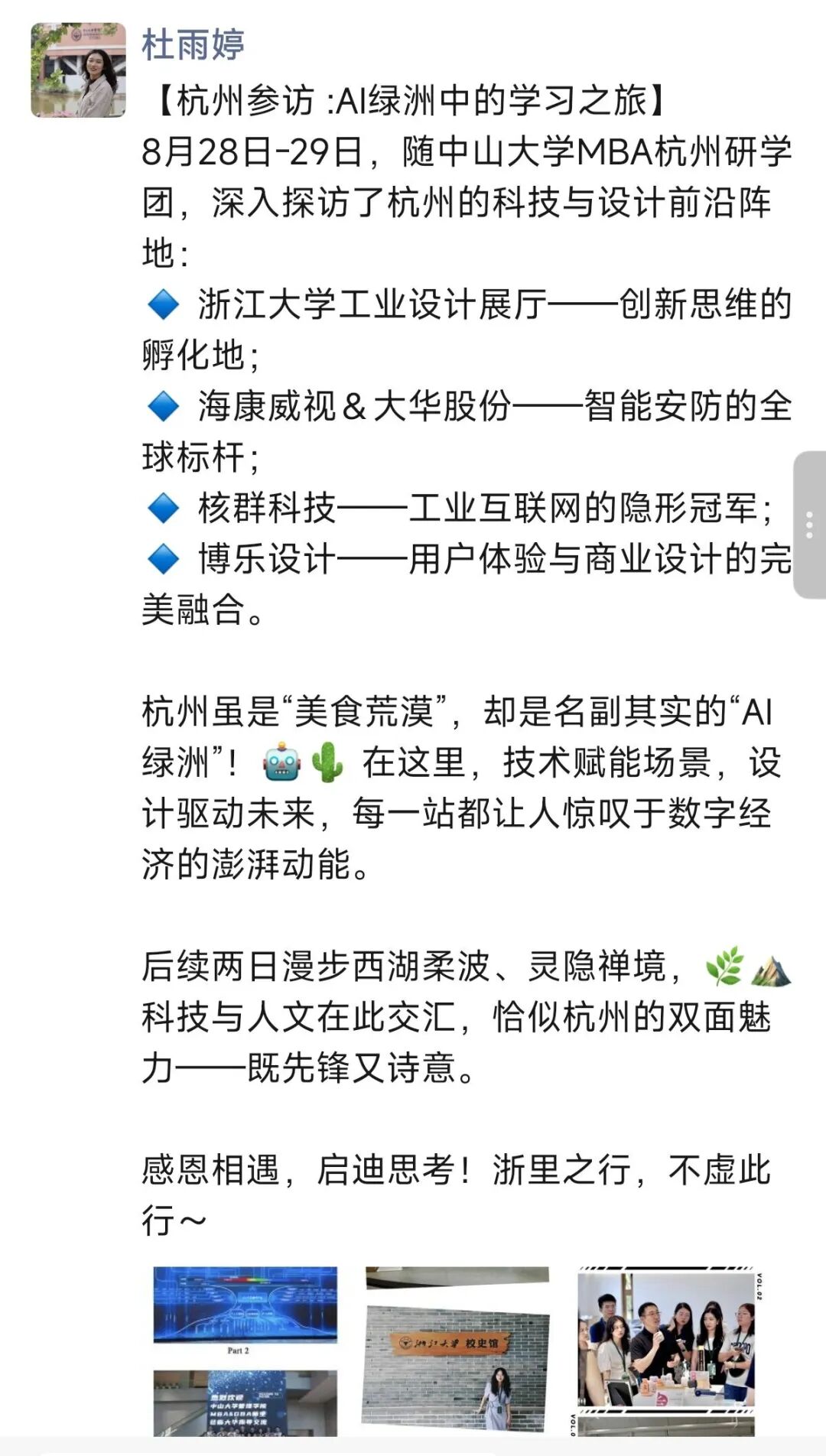Open 杜雨婷's profile picture
The width and height of the screenshot is (826, 1456).
click(x=78, y=70)
